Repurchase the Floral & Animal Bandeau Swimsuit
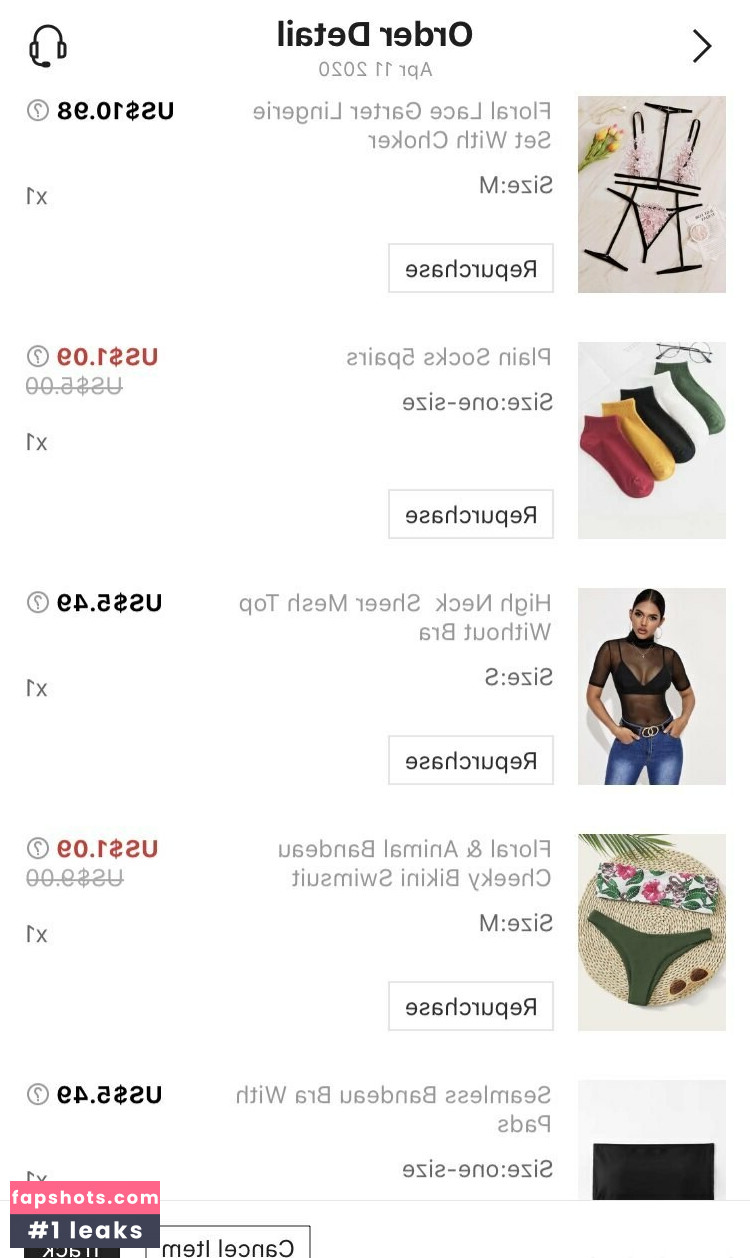 click(x=471, y=1007)
